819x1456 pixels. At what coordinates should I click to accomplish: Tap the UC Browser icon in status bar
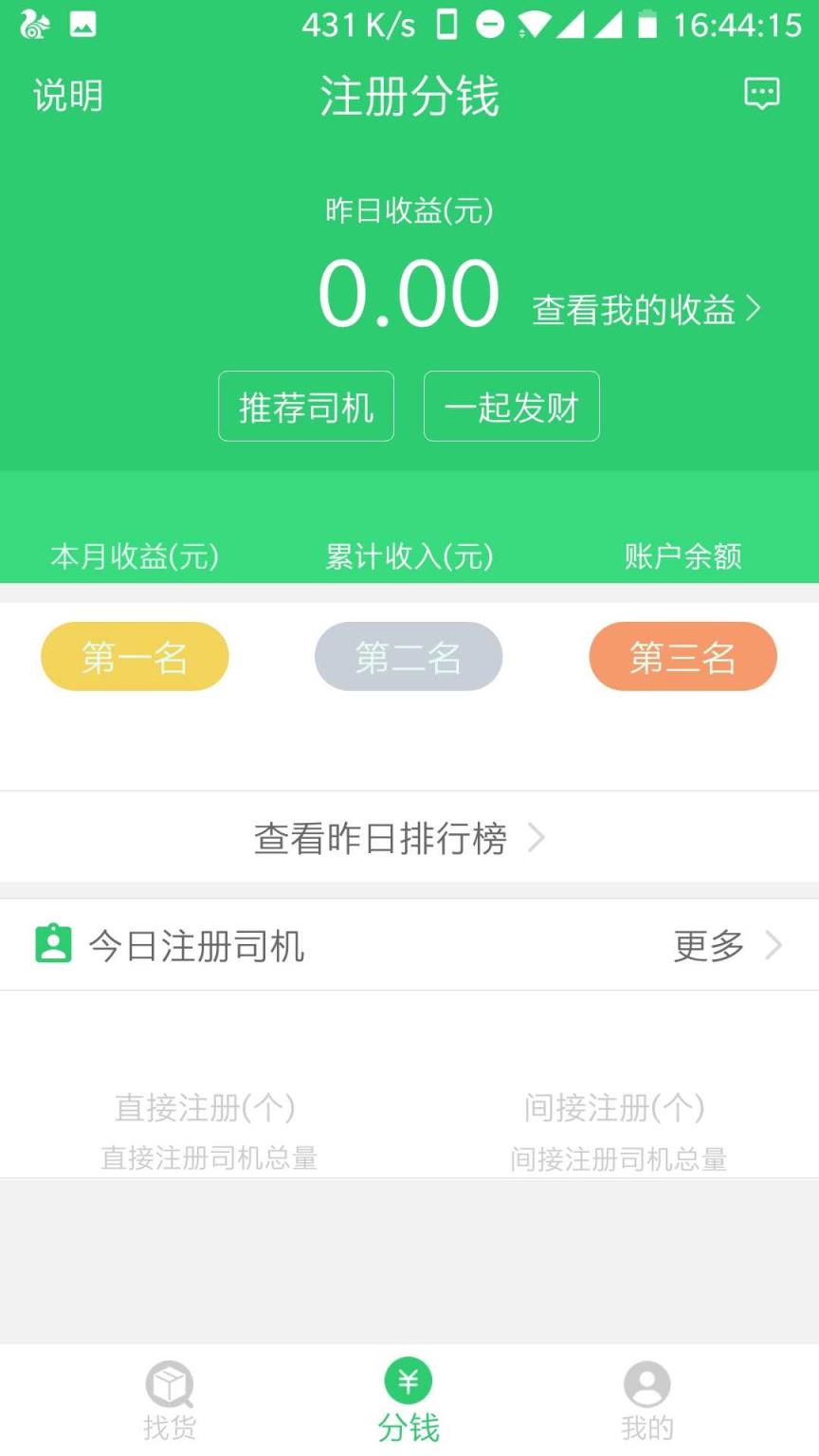[35, 23]
